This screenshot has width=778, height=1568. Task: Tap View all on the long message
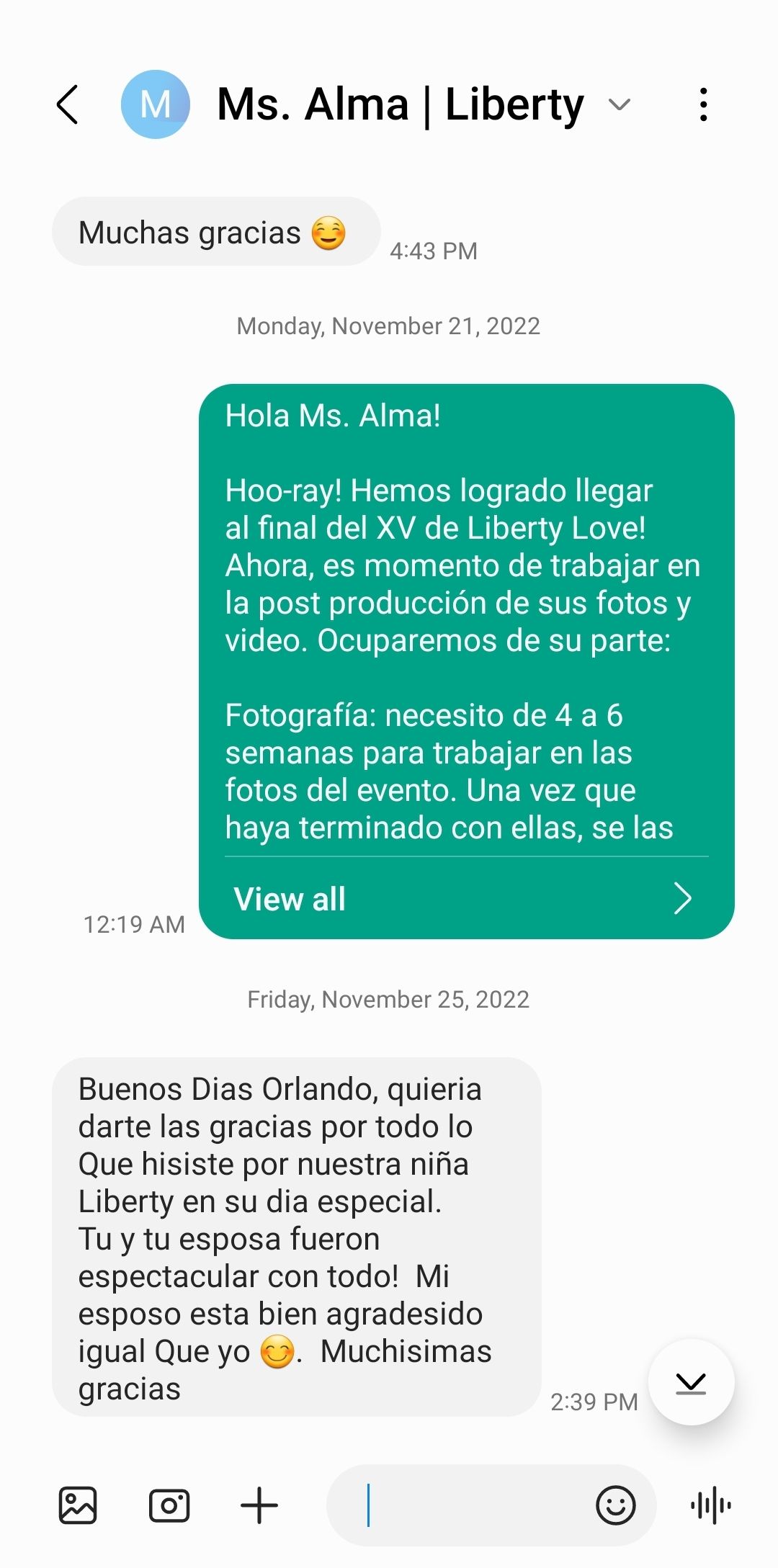point(466,898)
